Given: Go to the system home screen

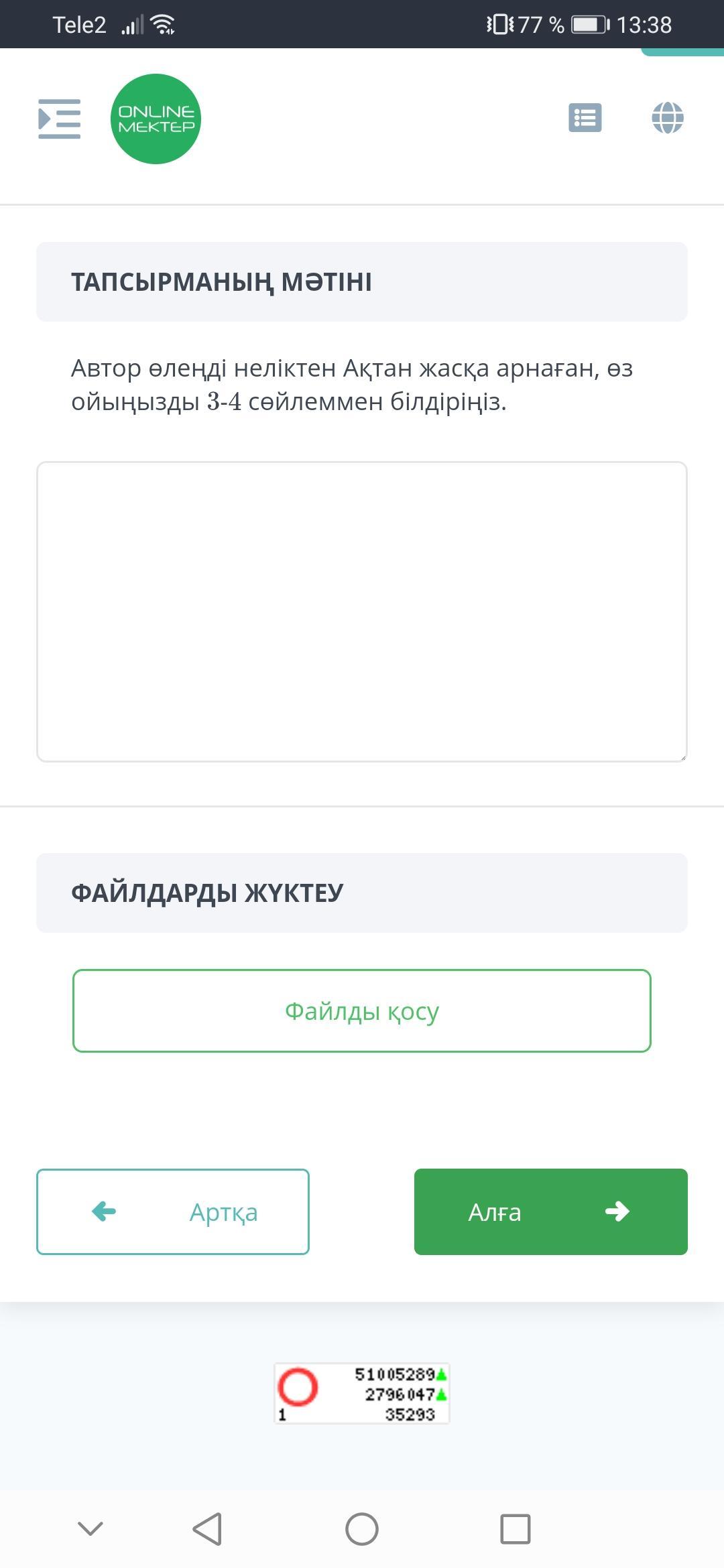Looking at the screenshot, I should 362,1529.
